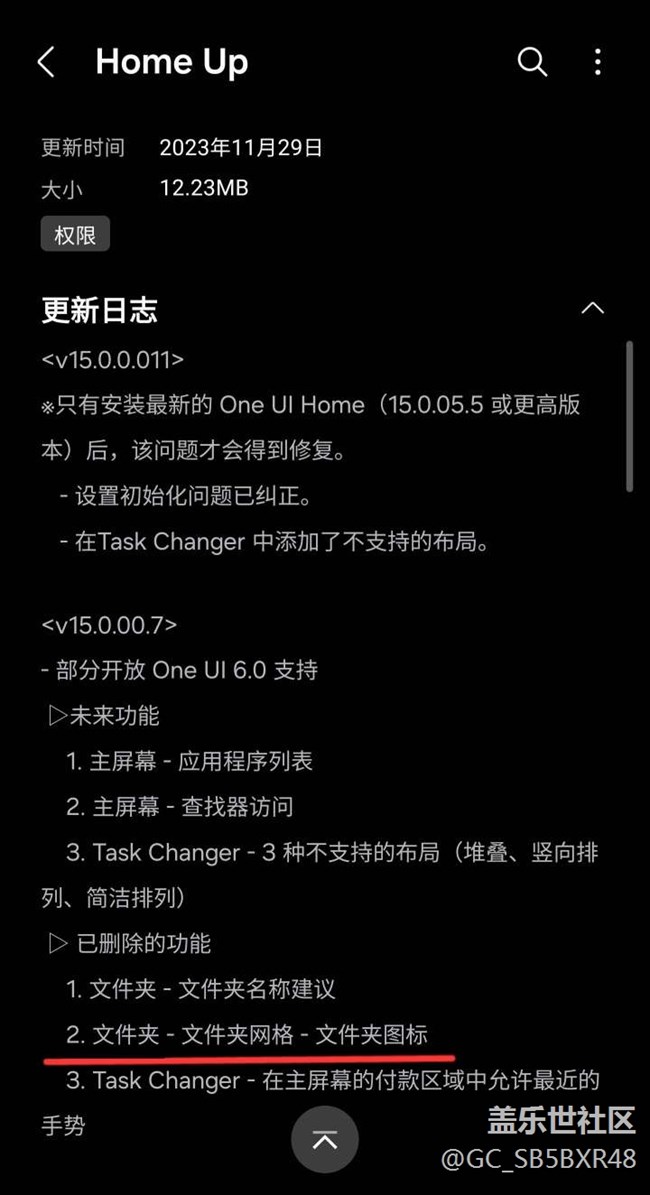650x1195 pixels.
Task: Open the three-dot overflow menu
Action: pos(598,63)
